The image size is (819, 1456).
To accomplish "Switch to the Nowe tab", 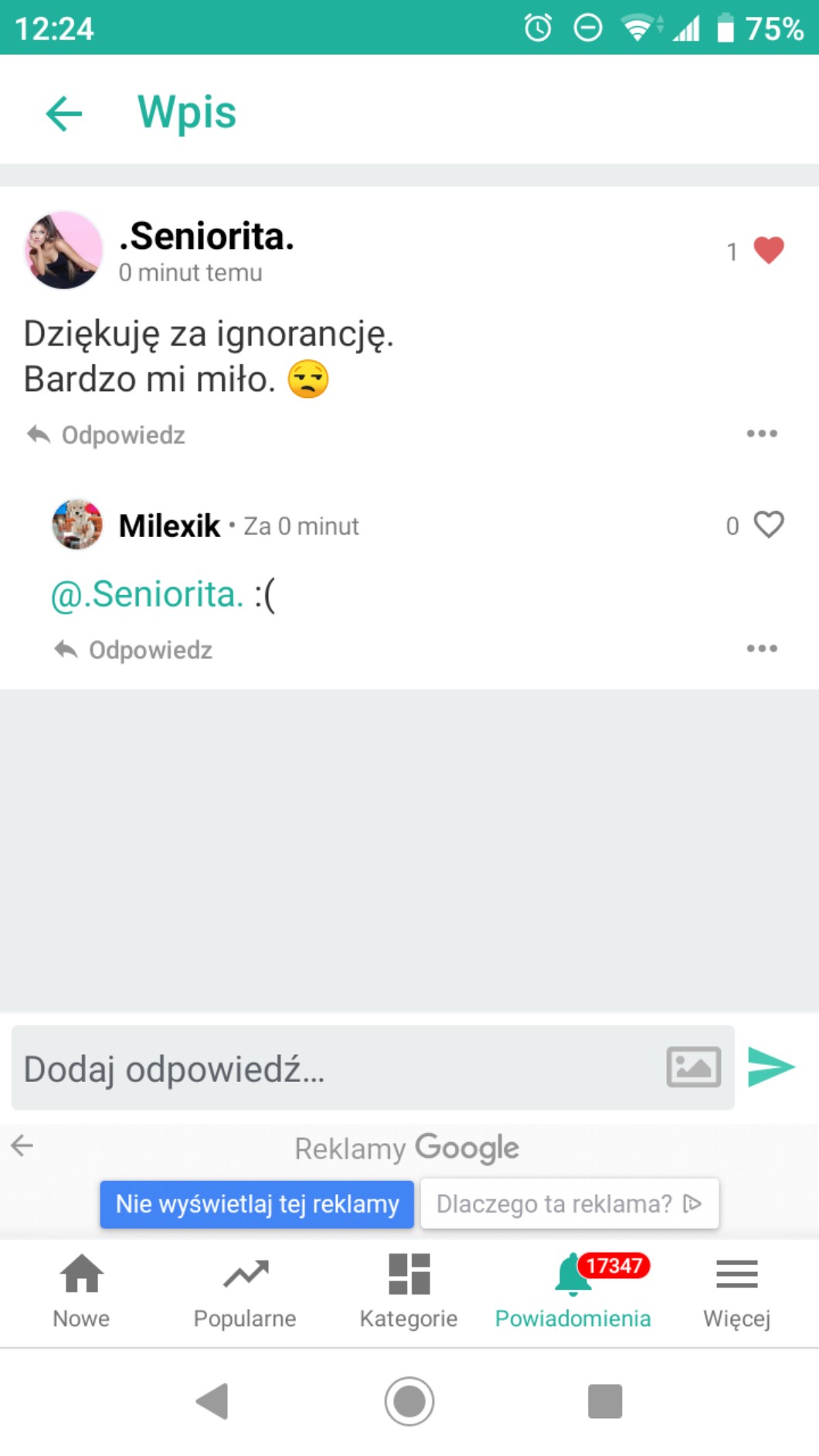I will [81, 1290].
